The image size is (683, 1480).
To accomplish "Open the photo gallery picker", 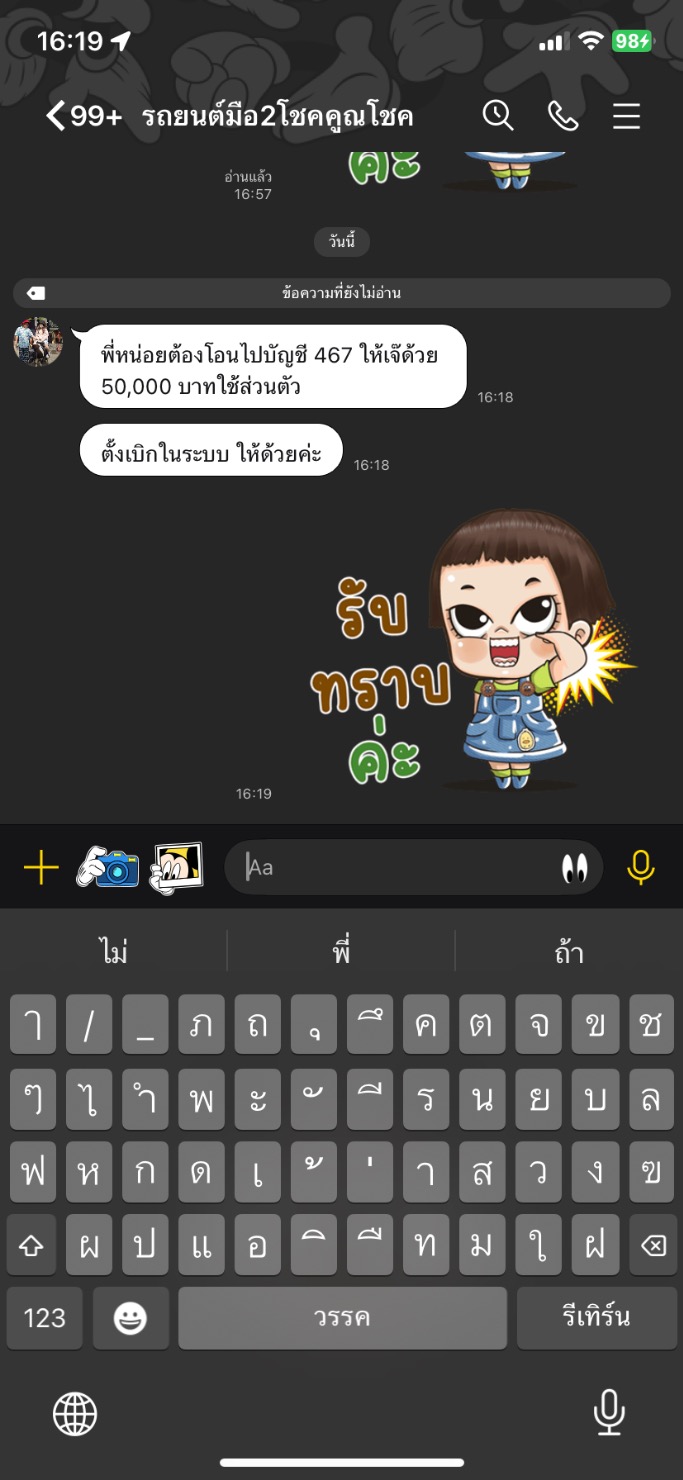I will click(177, 867).
